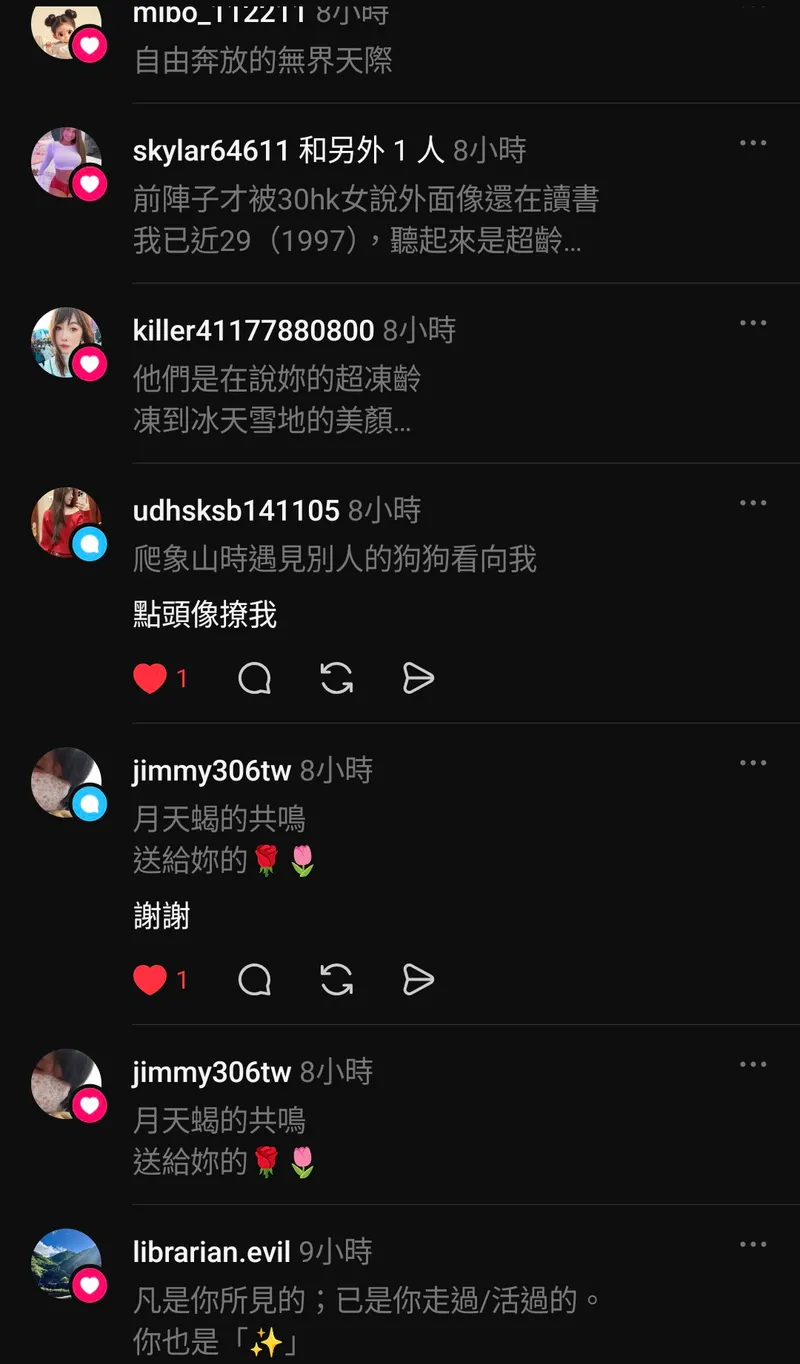Open comment icon under the "謝謝" reply
800x1364 pixels.
[x=255, y=980]
